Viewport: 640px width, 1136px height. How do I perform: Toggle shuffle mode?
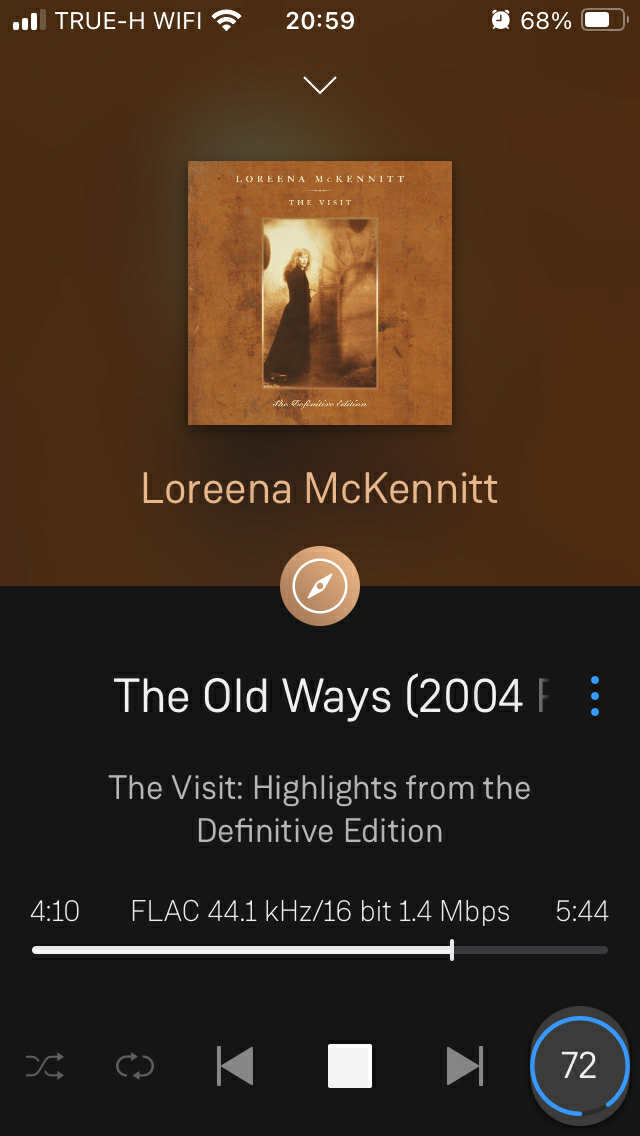[45, 1066]
